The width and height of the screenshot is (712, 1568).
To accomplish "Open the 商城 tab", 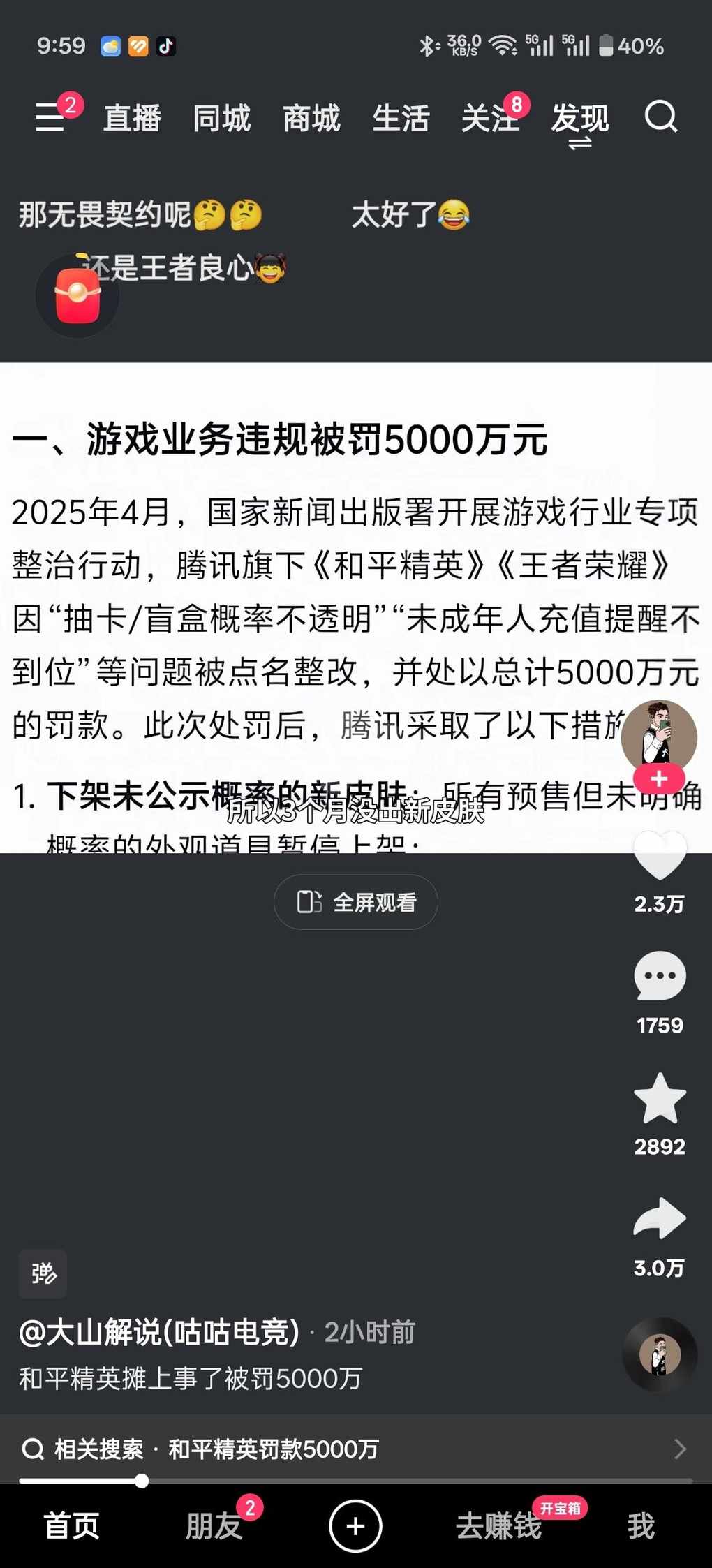I will tap(311, 117).
